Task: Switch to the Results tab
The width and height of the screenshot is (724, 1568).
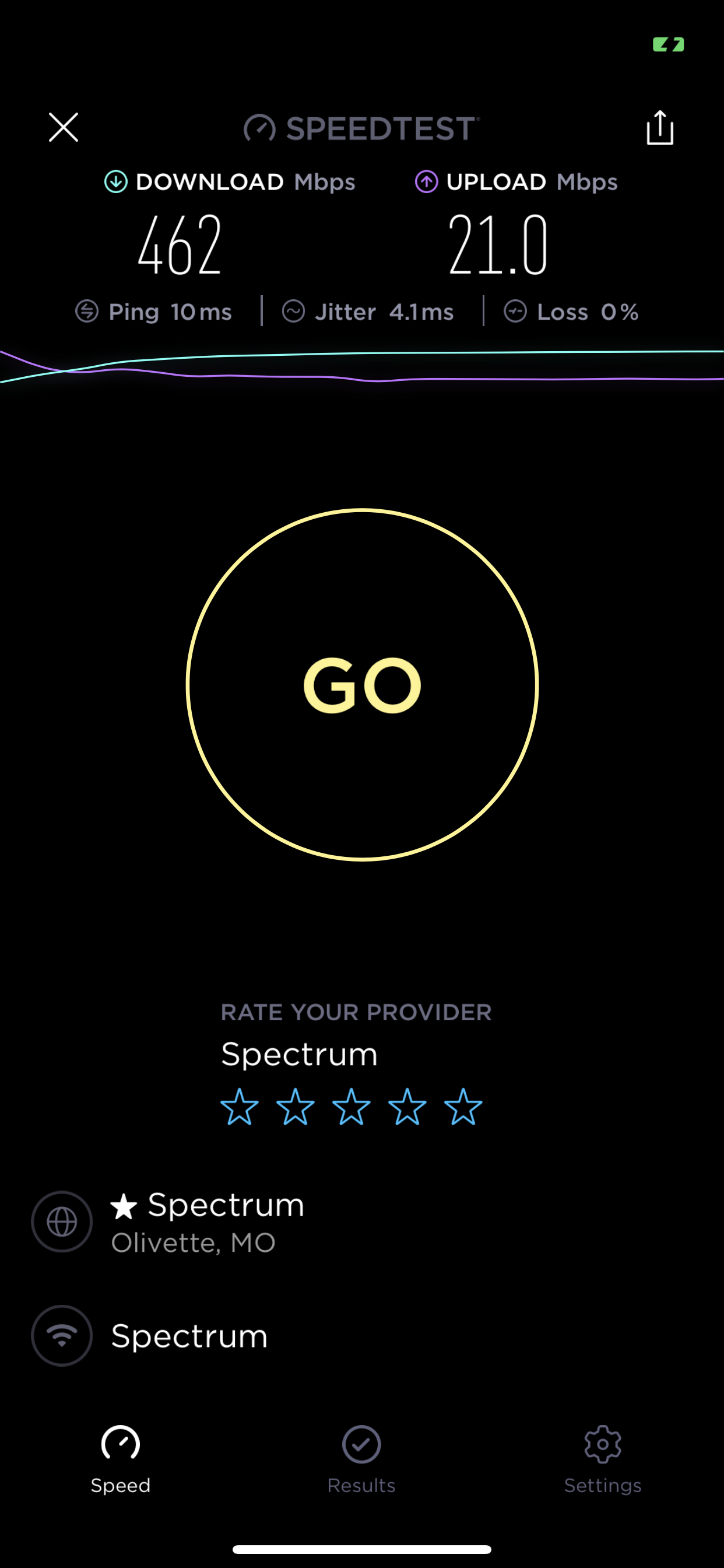Action: 361,1459
